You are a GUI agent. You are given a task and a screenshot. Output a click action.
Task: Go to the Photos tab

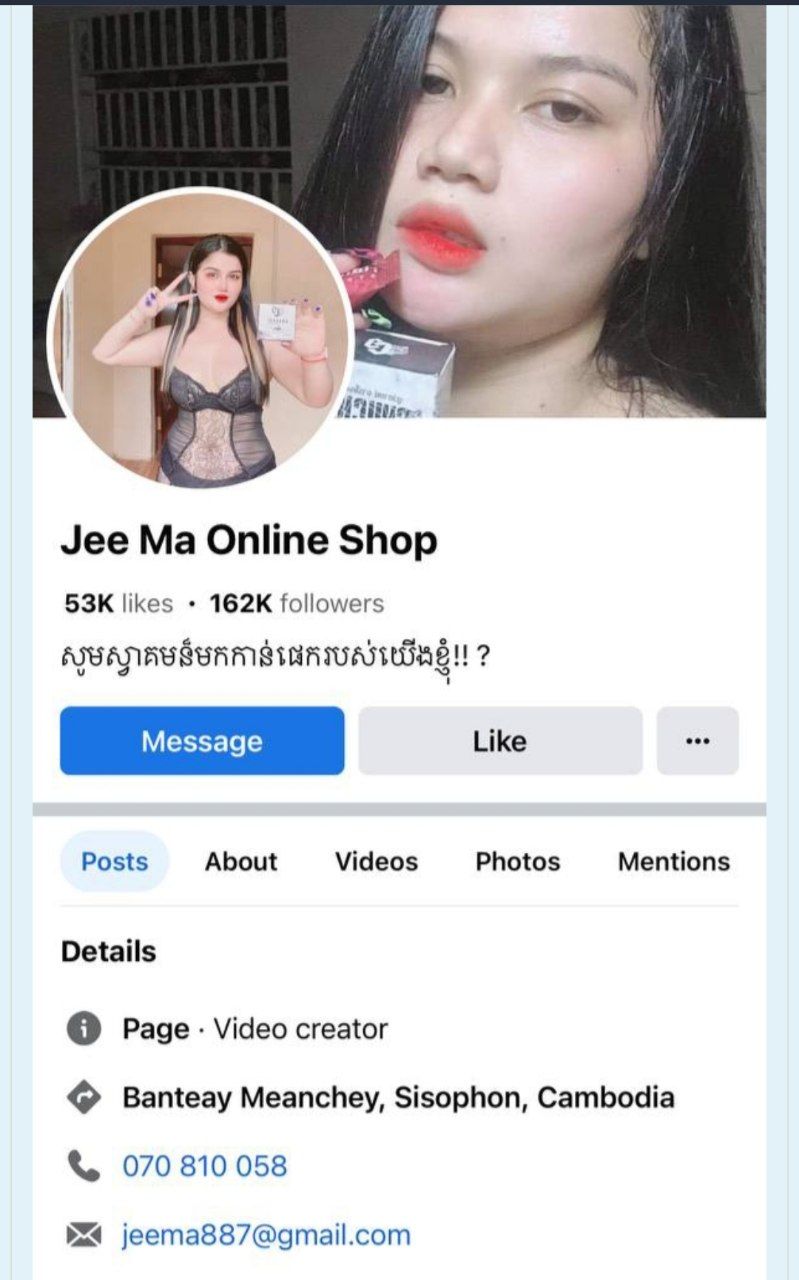click(517, 861)
